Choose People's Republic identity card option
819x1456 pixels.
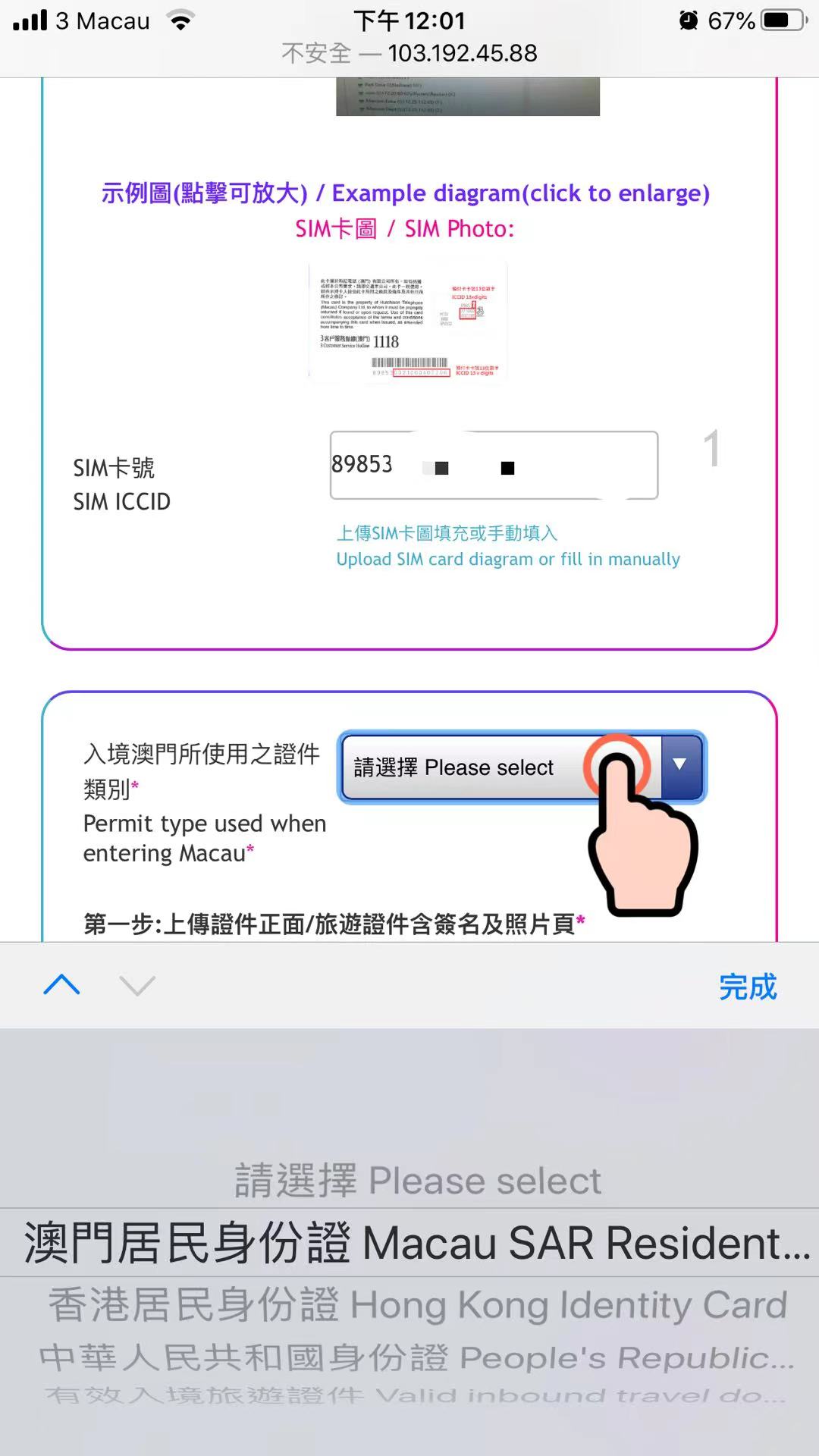click(x=417, y=1358)
